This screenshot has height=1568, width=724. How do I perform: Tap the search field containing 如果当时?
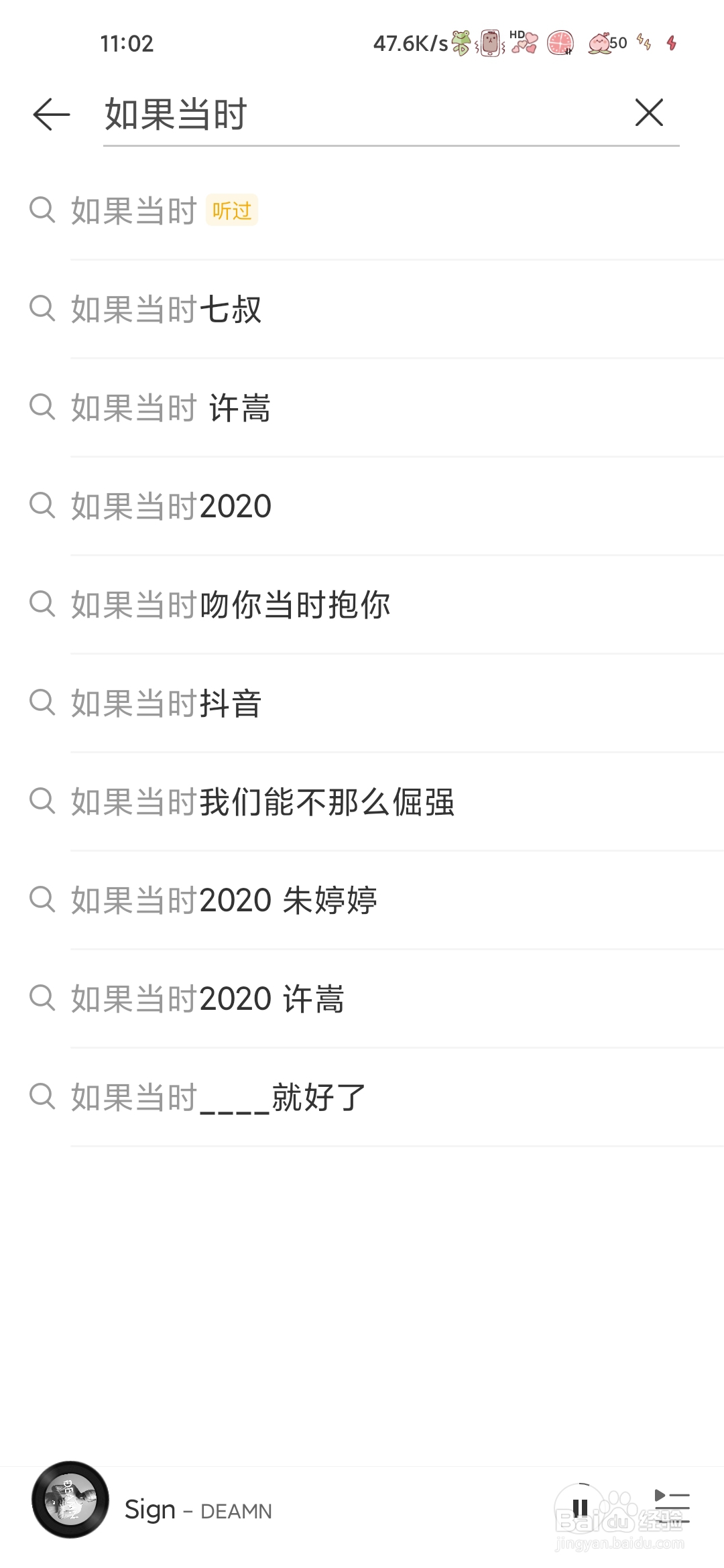coord(362,114)
